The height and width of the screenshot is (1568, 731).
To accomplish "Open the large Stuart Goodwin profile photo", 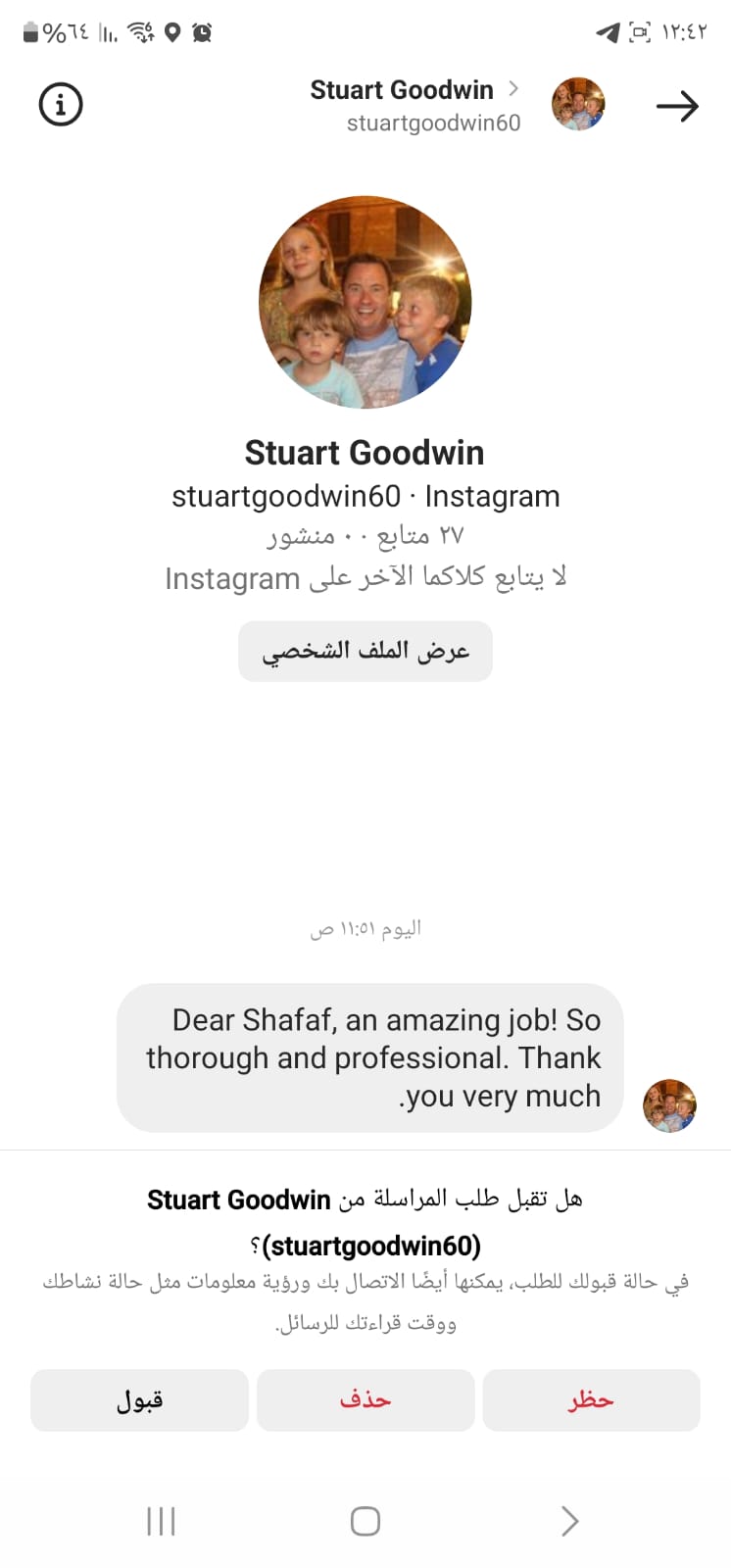I will tap(365, 302).
